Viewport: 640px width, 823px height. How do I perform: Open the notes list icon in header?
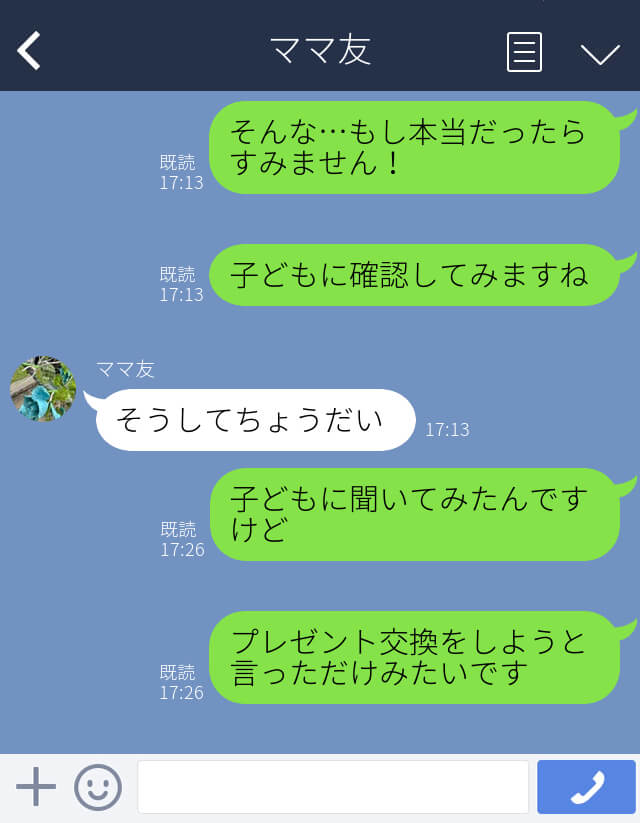pos(524,52)
